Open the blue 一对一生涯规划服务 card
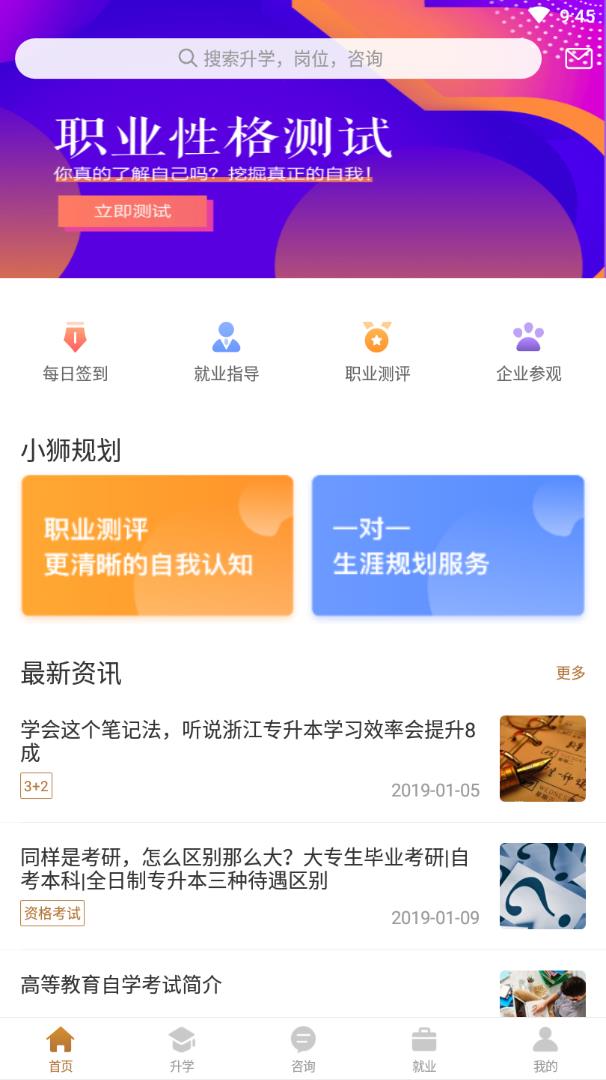Viewport: 606px width, 1080px height. [447, 545]
